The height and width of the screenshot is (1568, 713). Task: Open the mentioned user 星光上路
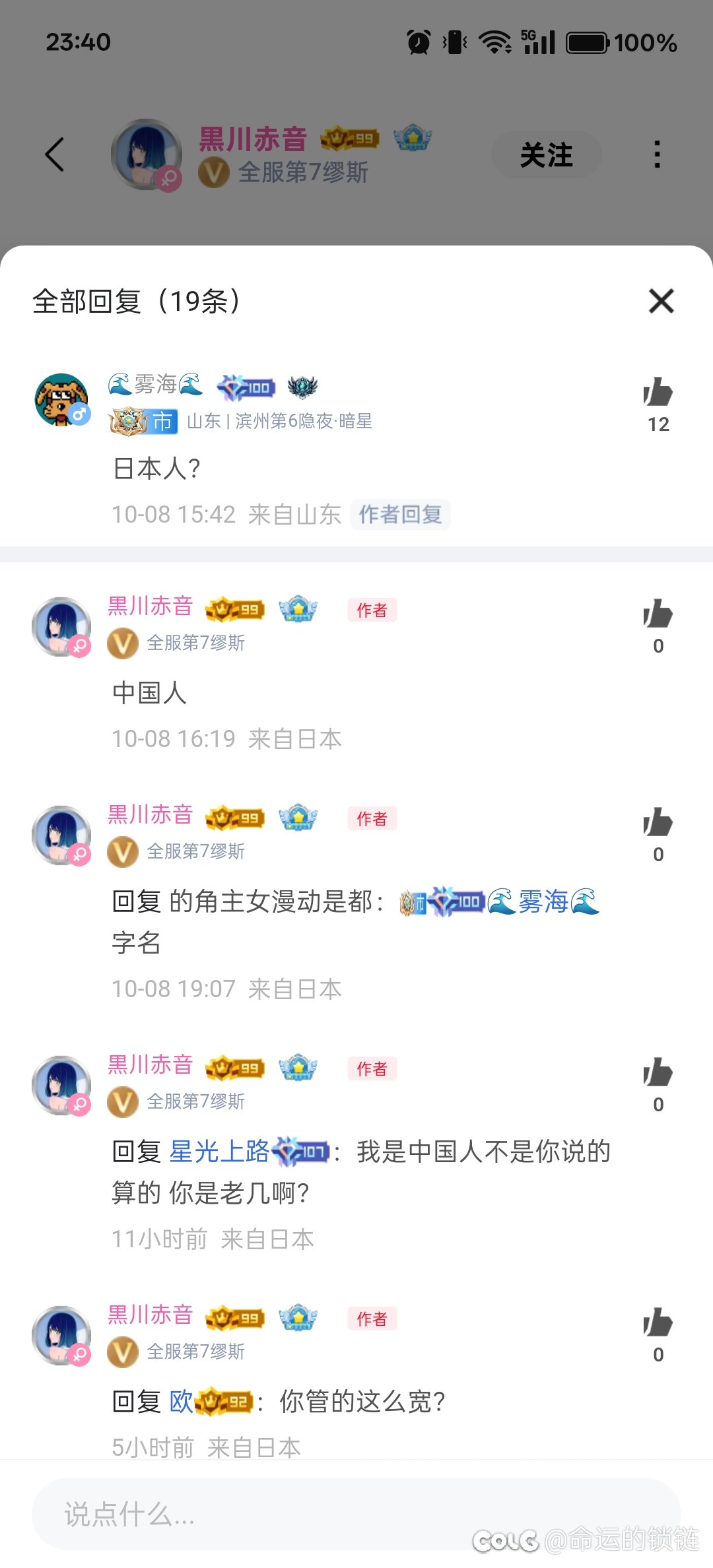(x=219, y=1152)
